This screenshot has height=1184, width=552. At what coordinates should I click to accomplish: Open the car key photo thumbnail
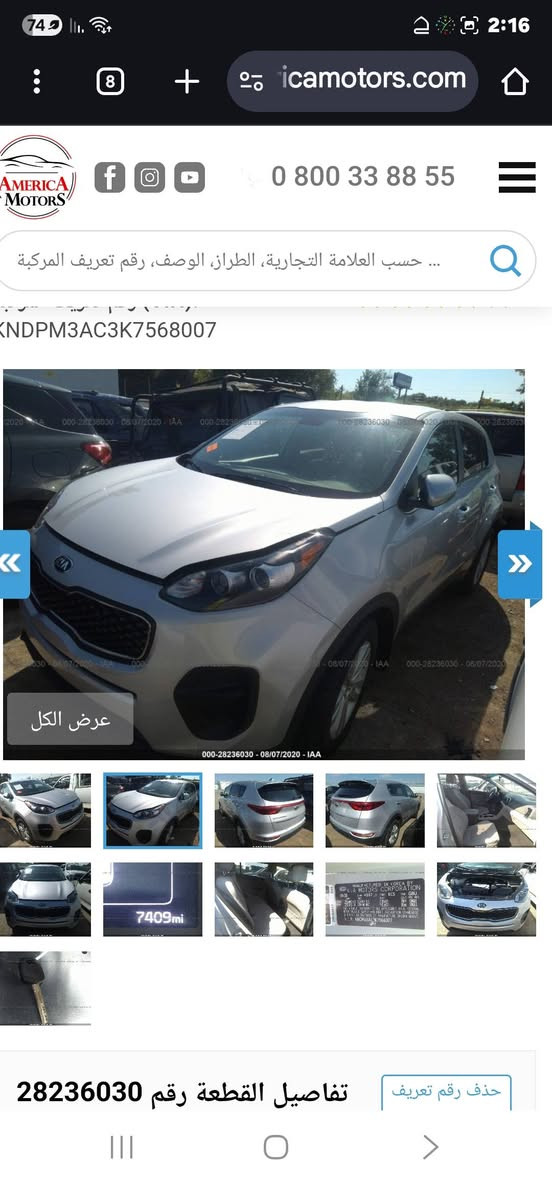pyautogui.click(x=45, y=988)
